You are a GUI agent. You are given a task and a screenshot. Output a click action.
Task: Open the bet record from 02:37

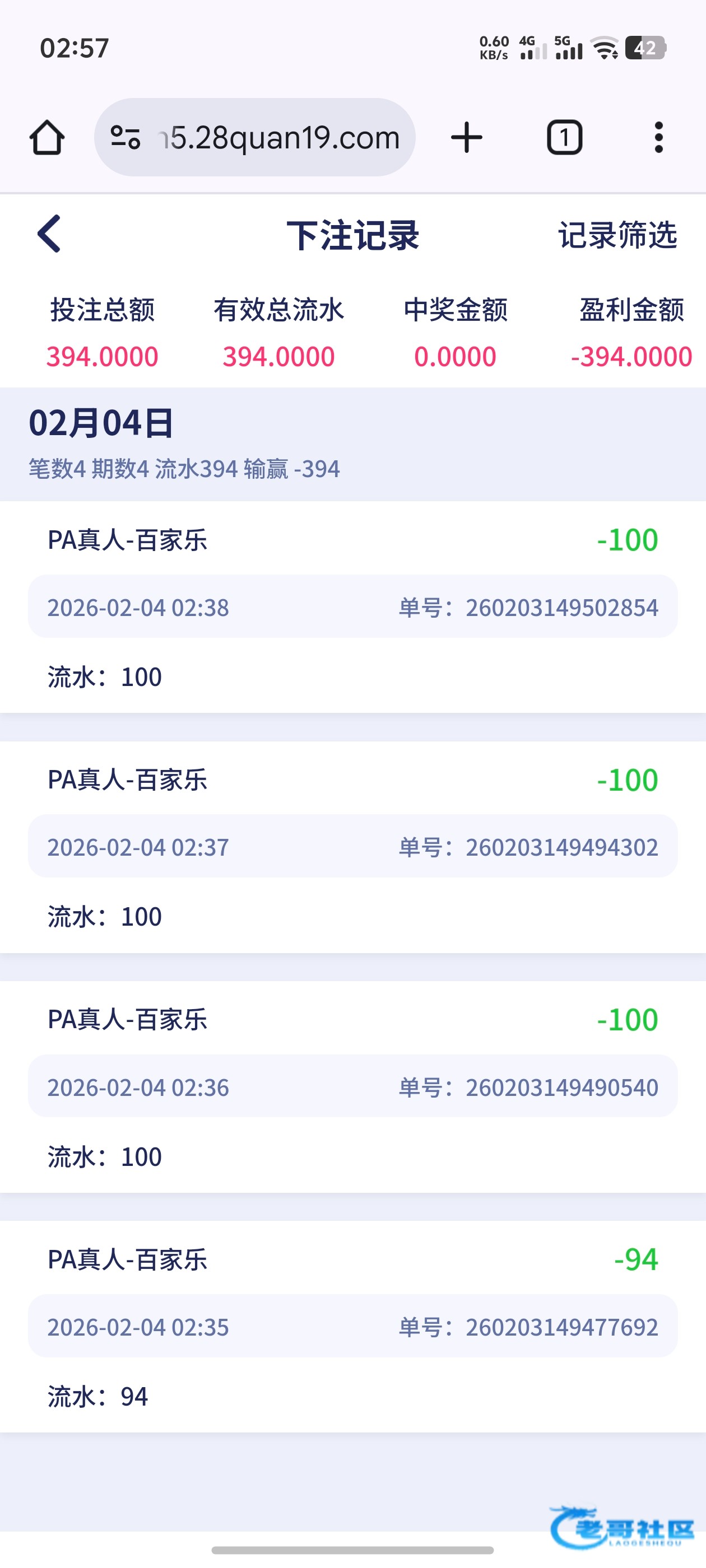tap(352, 846)
